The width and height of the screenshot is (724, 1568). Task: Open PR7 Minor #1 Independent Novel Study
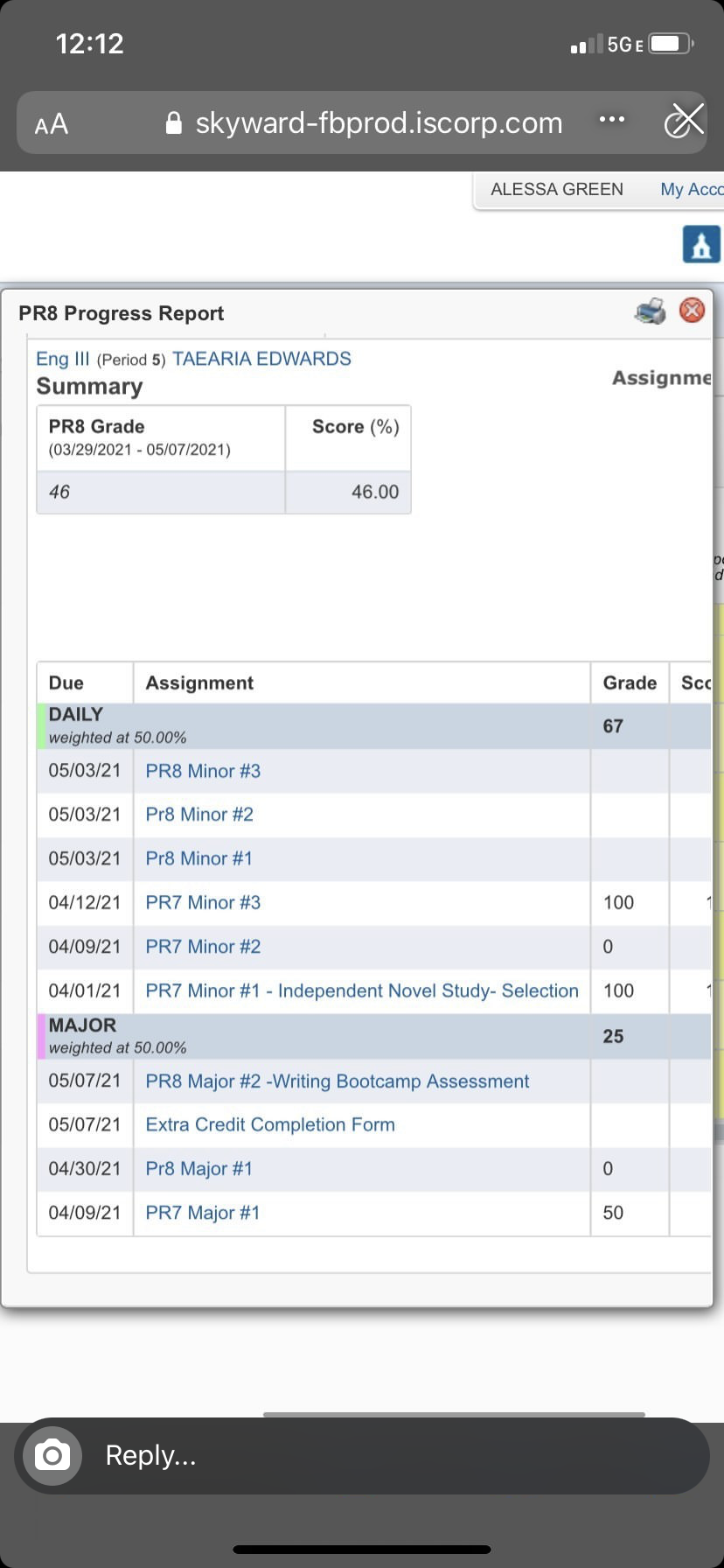(x=362, y=990)
